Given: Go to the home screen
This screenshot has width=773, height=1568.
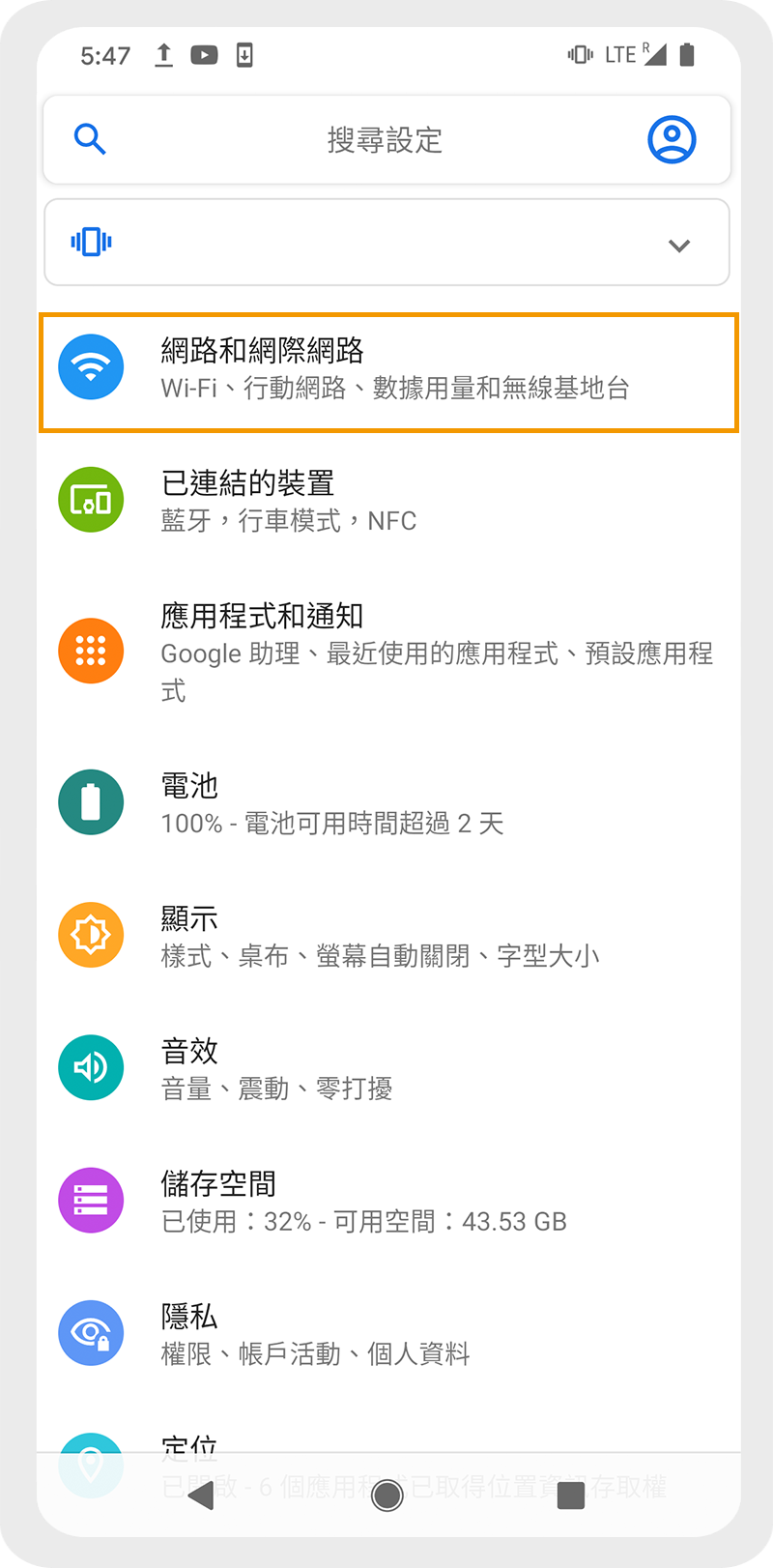Looking at the screenshot, I should pos(387,1495).
